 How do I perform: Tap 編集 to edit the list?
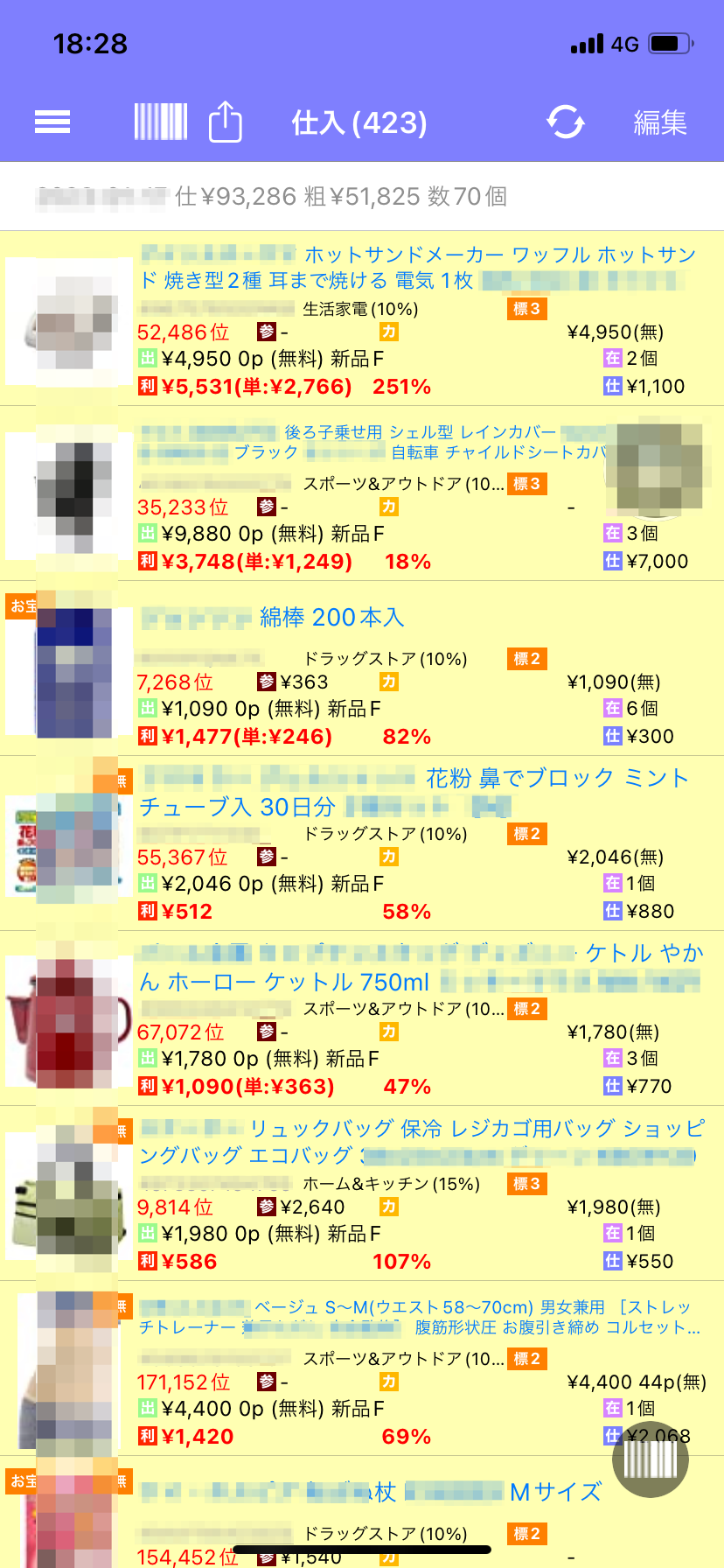(660, 122)
